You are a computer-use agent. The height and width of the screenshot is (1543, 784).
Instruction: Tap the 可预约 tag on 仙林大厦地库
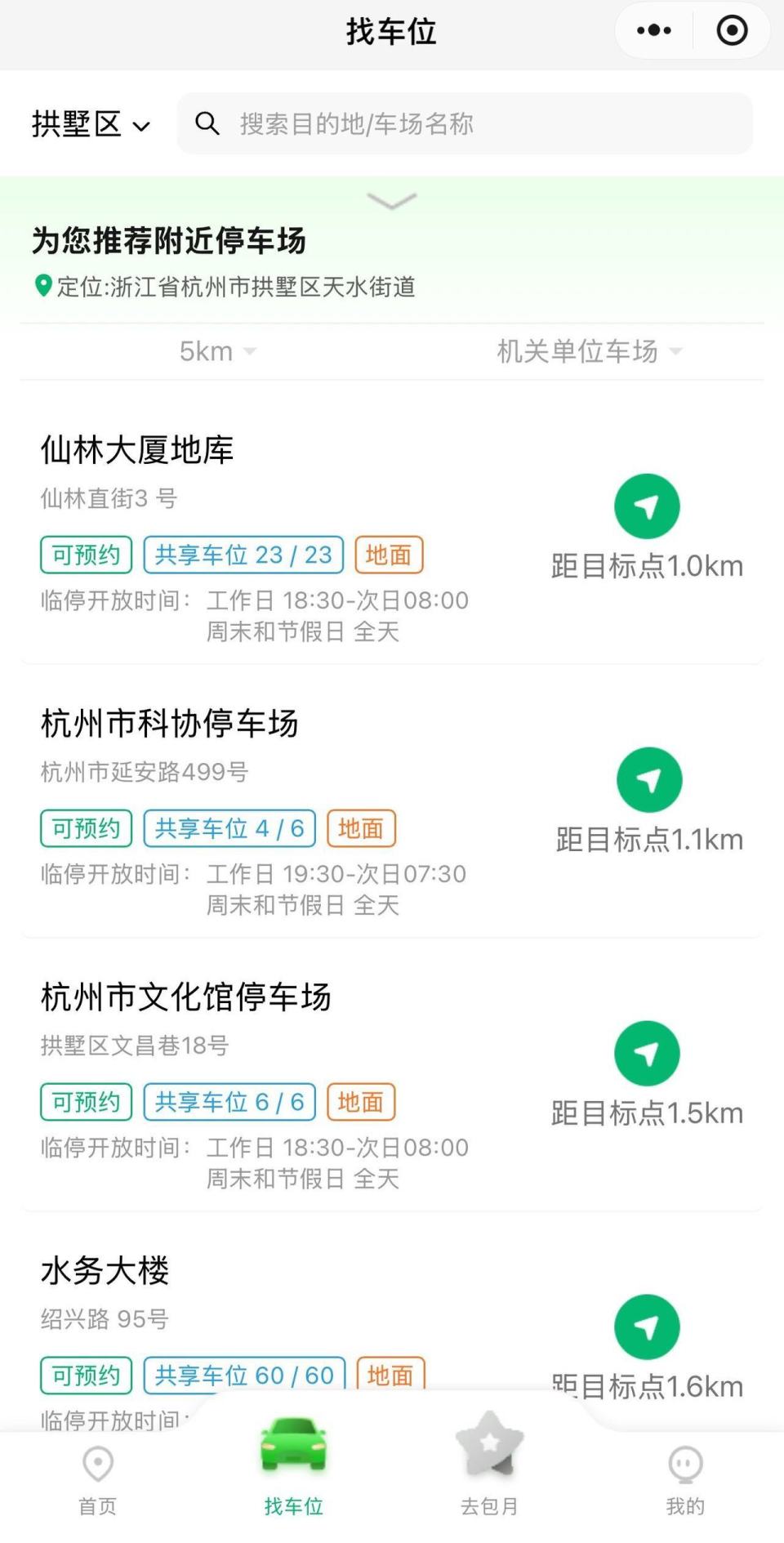86,555
